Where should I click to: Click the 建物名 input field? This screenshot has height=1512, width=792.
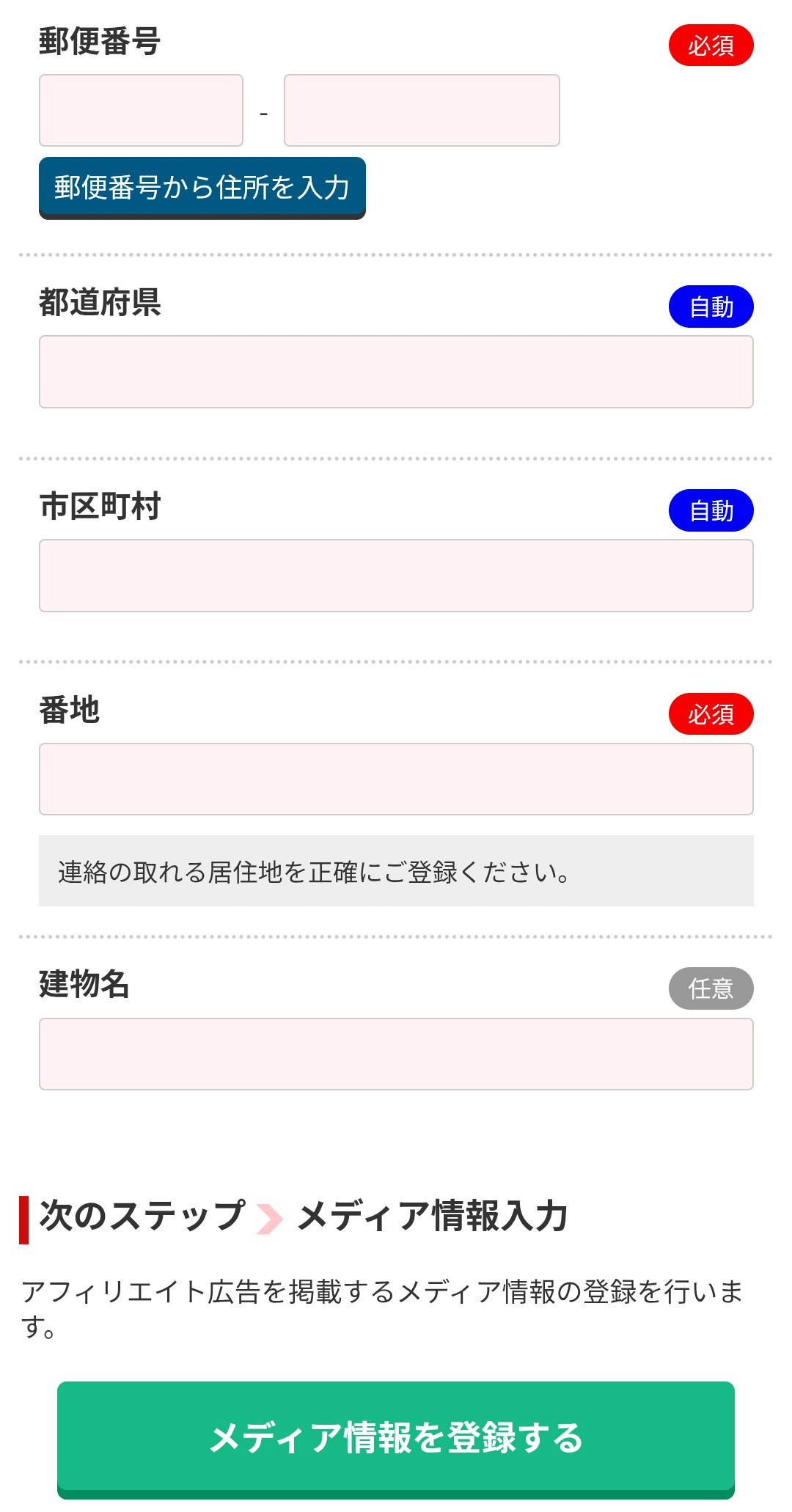click(396, 1054)
